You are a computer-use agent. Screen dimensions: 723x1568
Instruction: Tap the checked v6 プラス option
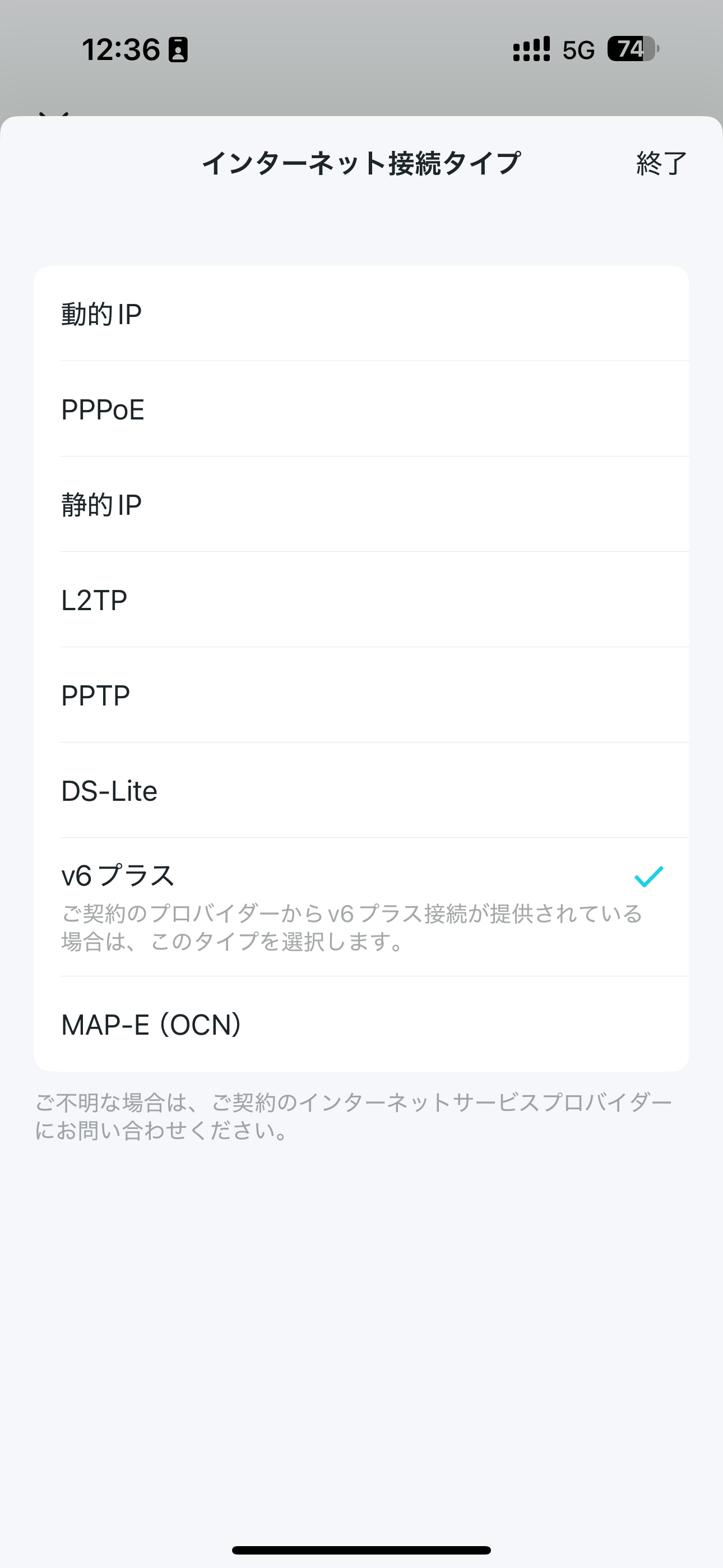361,907
